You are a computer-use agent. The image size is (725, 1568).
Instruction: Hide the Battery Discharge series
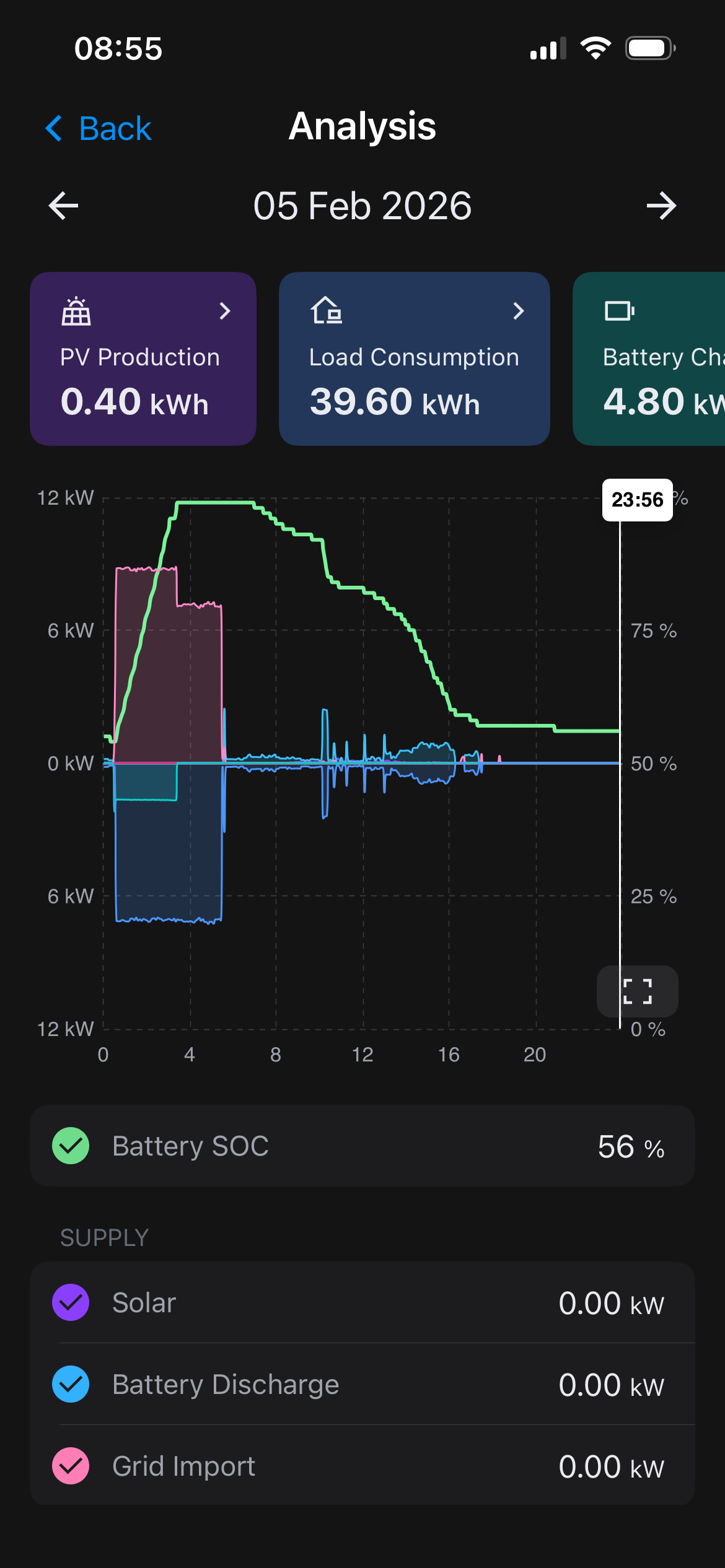[x=71, y=1384]
